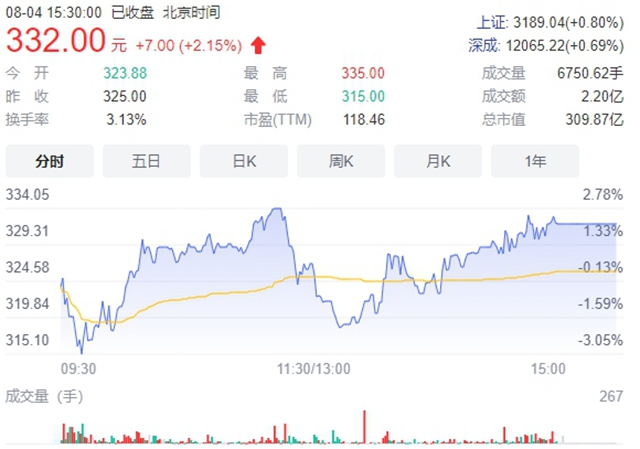Switch to the 分时 chart tab
This screenshot has height=449, width=640.
[50, 161]
